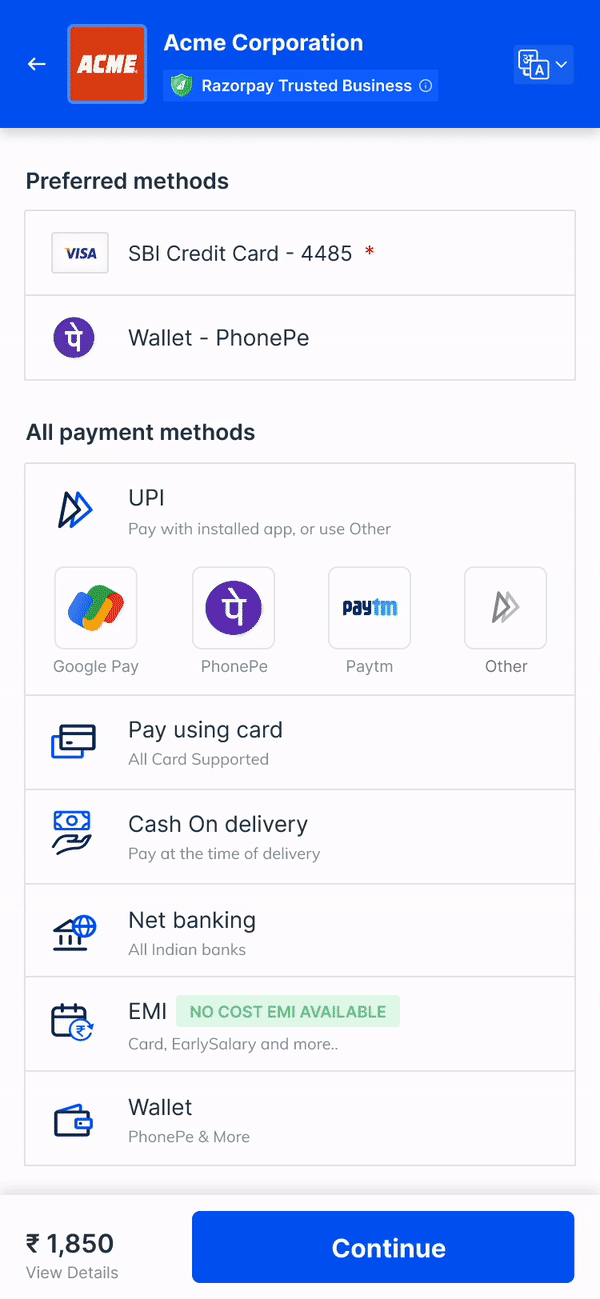The image size is (600, 1299).
Task: Open the EMI payment option
Action: click(300, 1025)
